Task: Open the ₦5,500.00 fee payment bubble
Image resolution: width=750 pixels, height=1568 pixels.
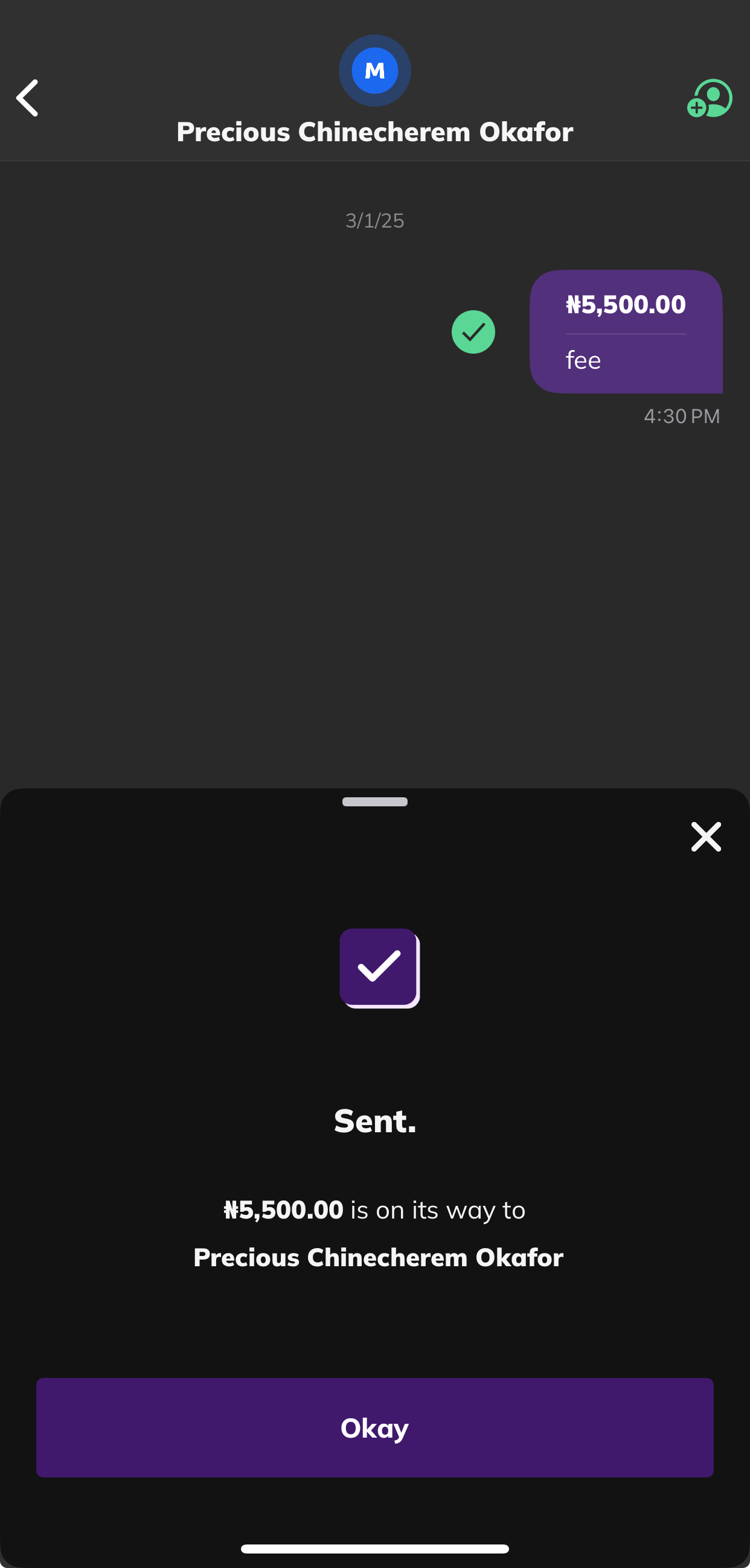Action: click(626, 332)
